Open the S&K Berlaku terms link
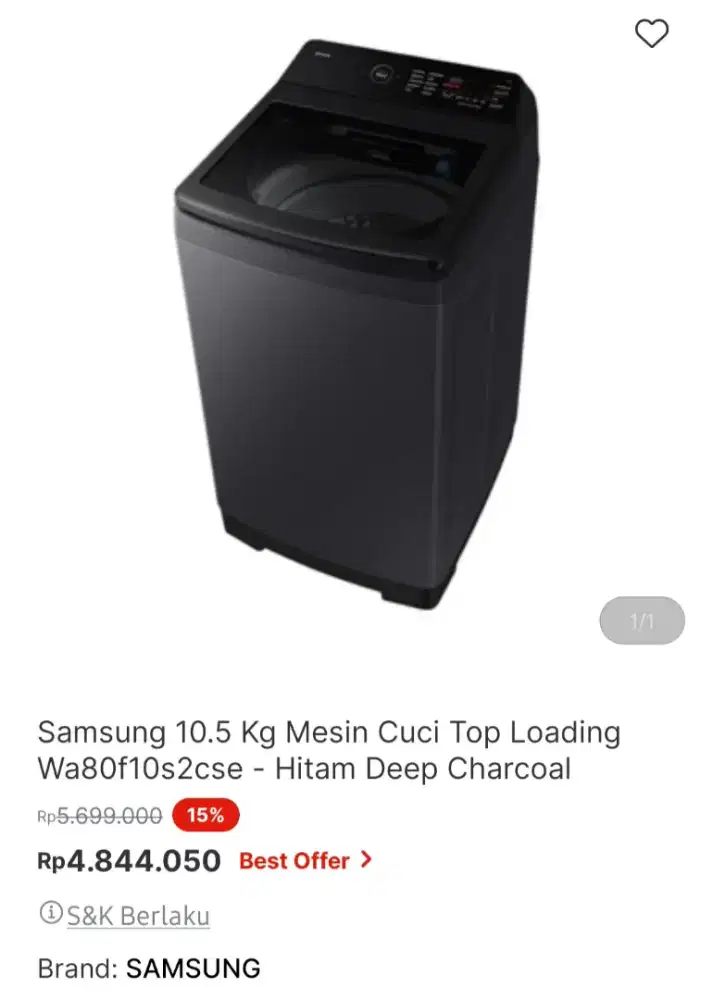Image resolution: width=713 pixels, height=1000 pixels. point(137,915)
